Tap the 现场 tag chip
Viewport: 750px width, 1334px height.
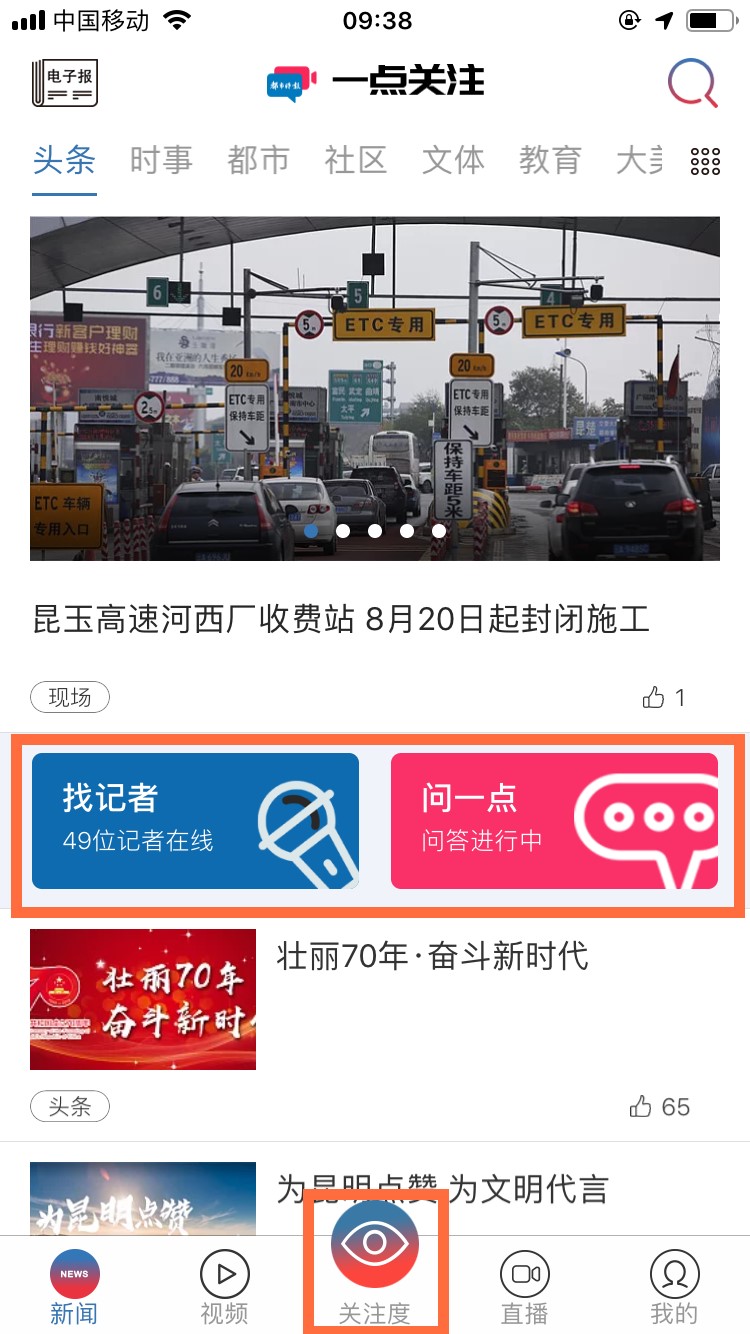(x=70, y=698)
